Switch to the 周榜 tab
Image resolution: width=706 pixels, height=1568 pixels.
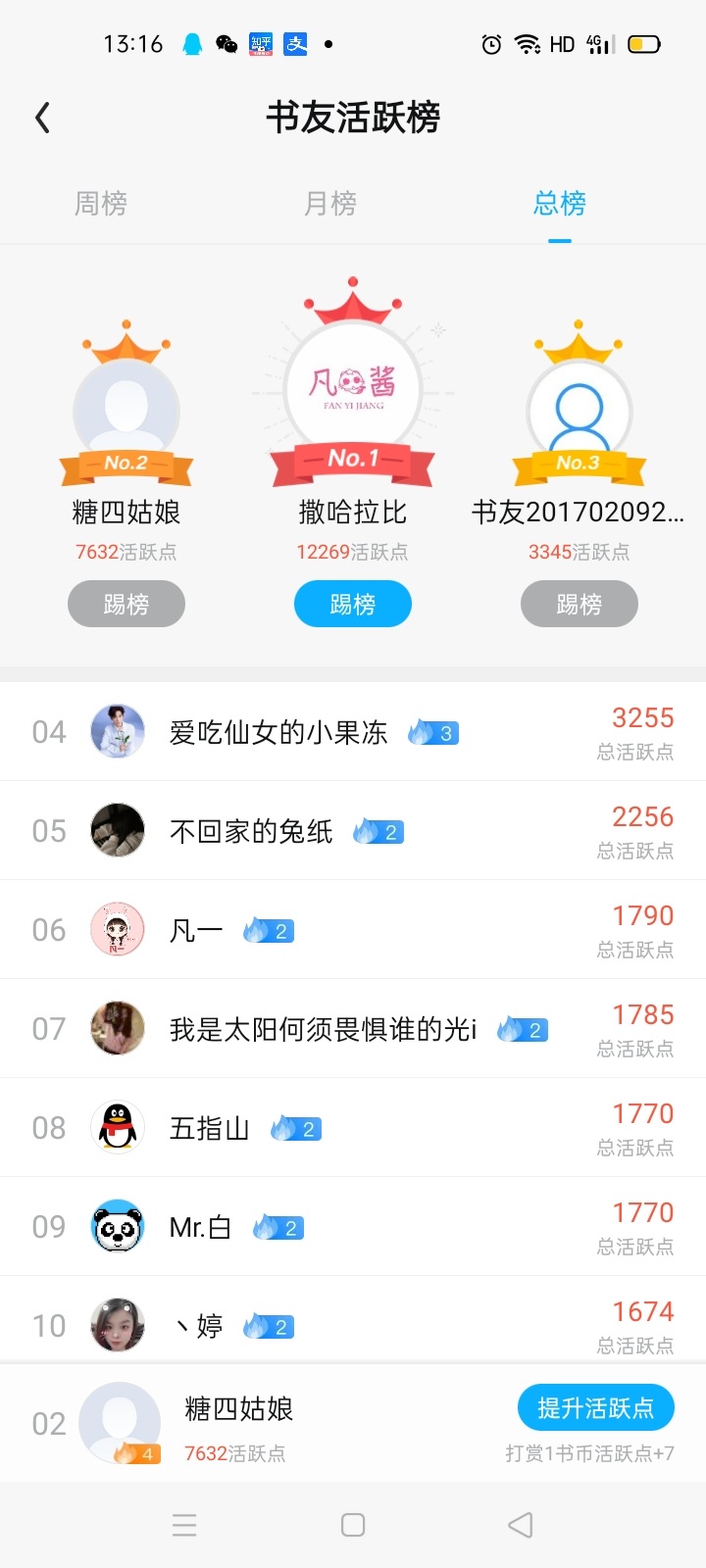click(x=101, y=204)
